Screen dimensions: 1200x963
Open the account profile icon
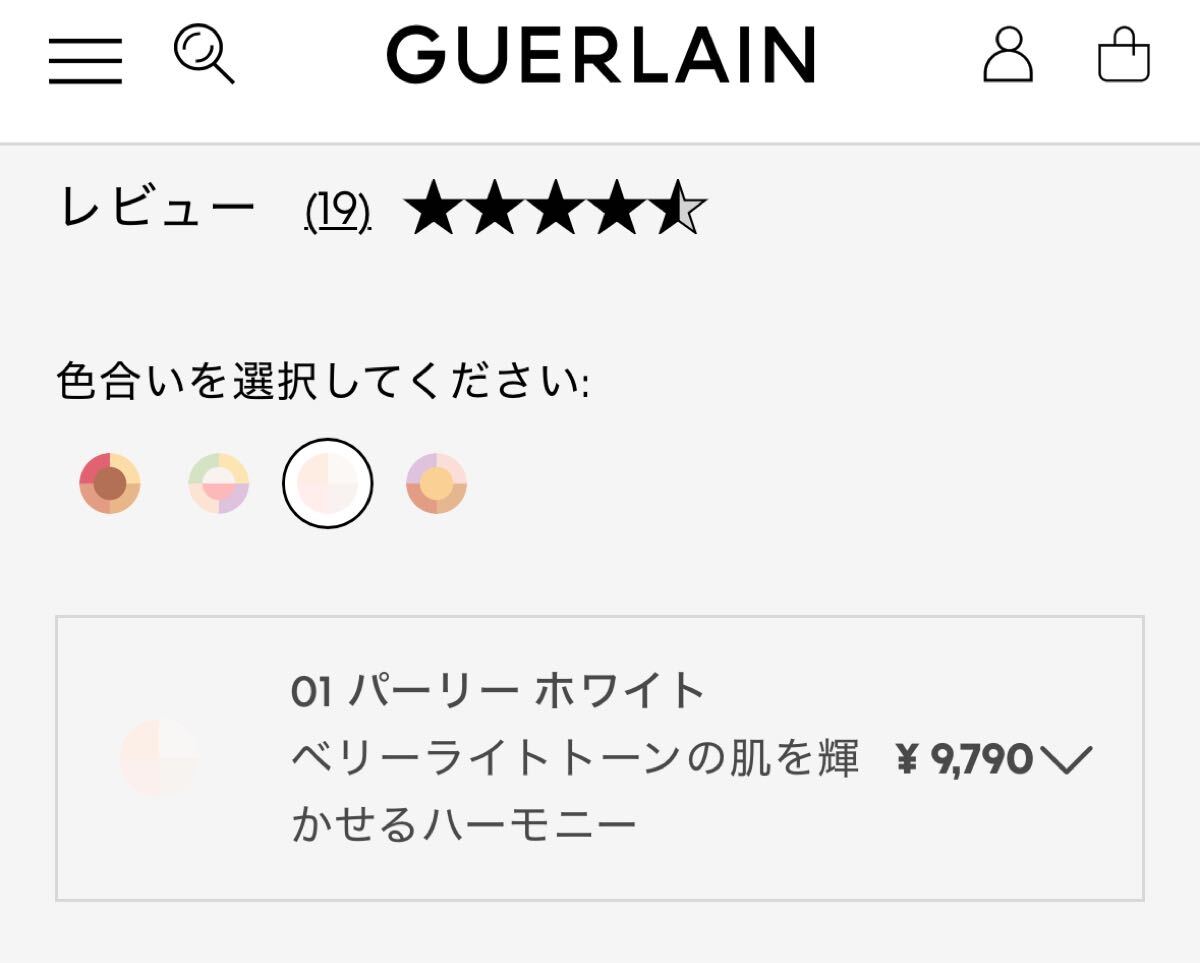point(1007,56)
